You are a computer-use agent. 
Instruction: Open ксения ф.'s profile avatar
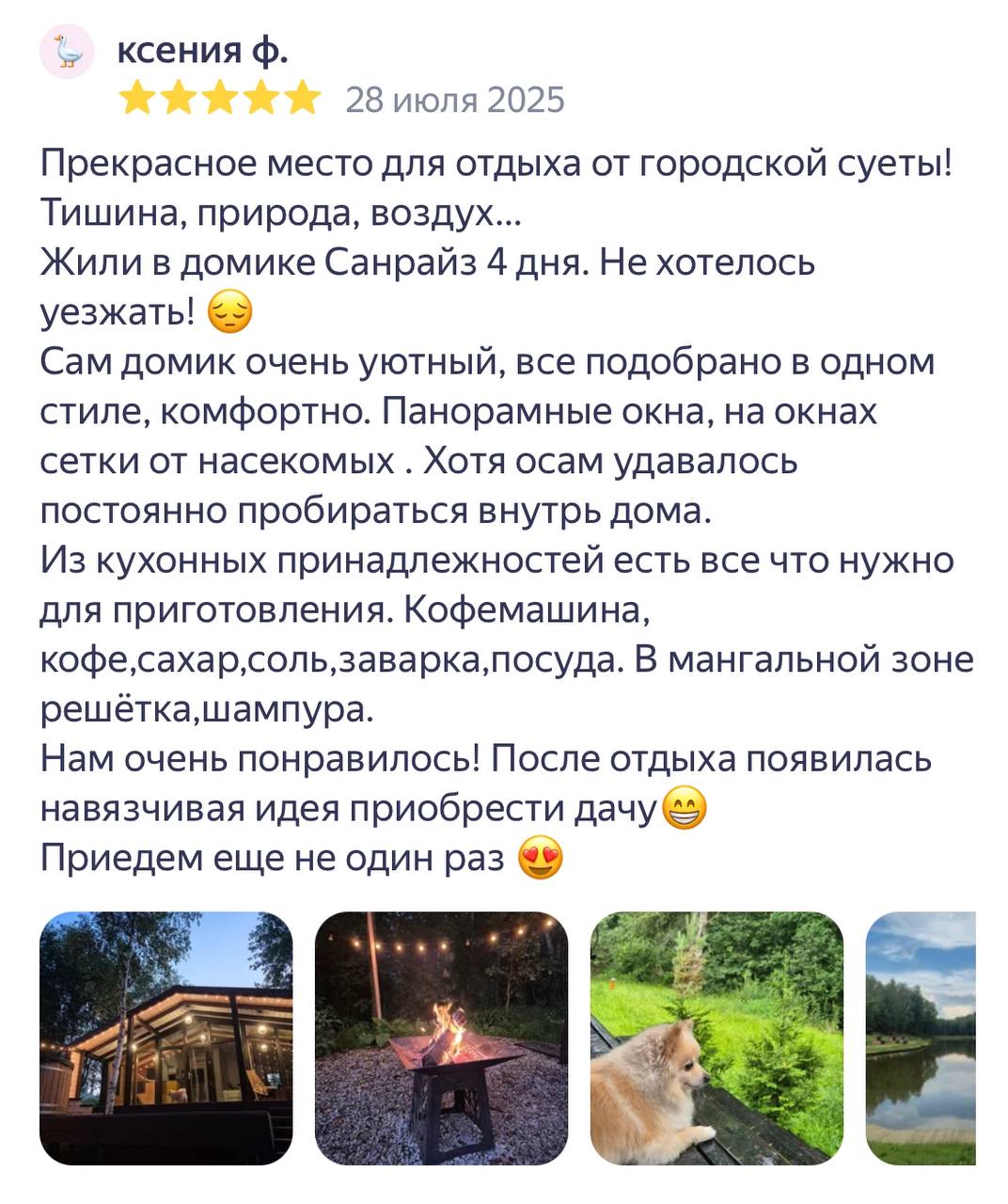(67, 52)
